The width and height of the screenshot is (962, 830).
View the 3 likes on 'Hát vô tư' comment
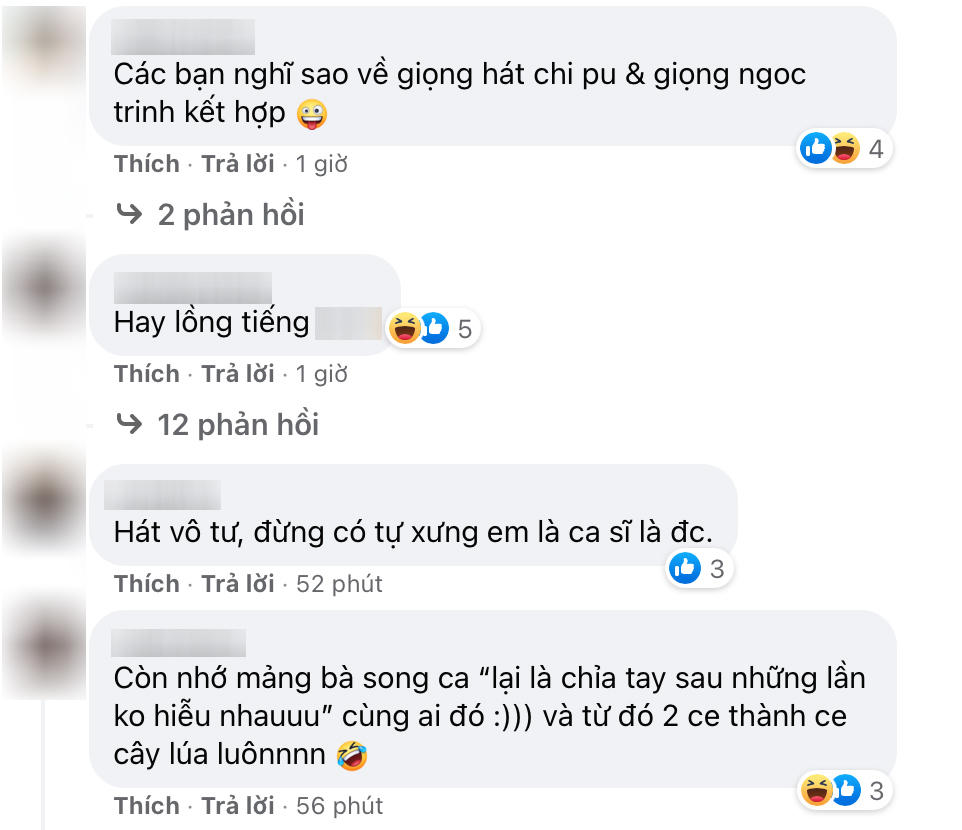(x=699, y=569)
